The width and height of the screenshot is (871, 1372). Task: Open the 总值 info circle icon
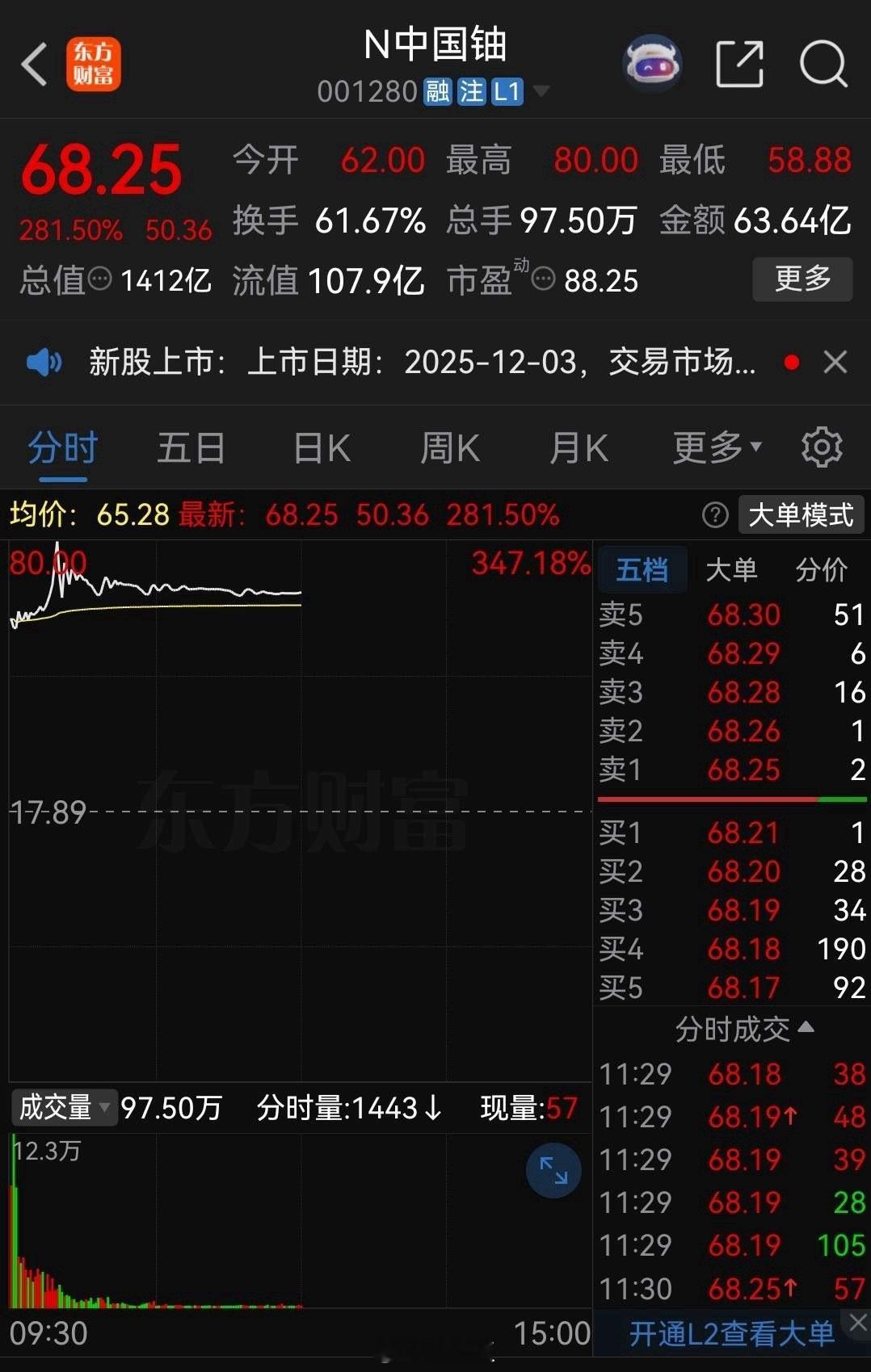point(97,280)
